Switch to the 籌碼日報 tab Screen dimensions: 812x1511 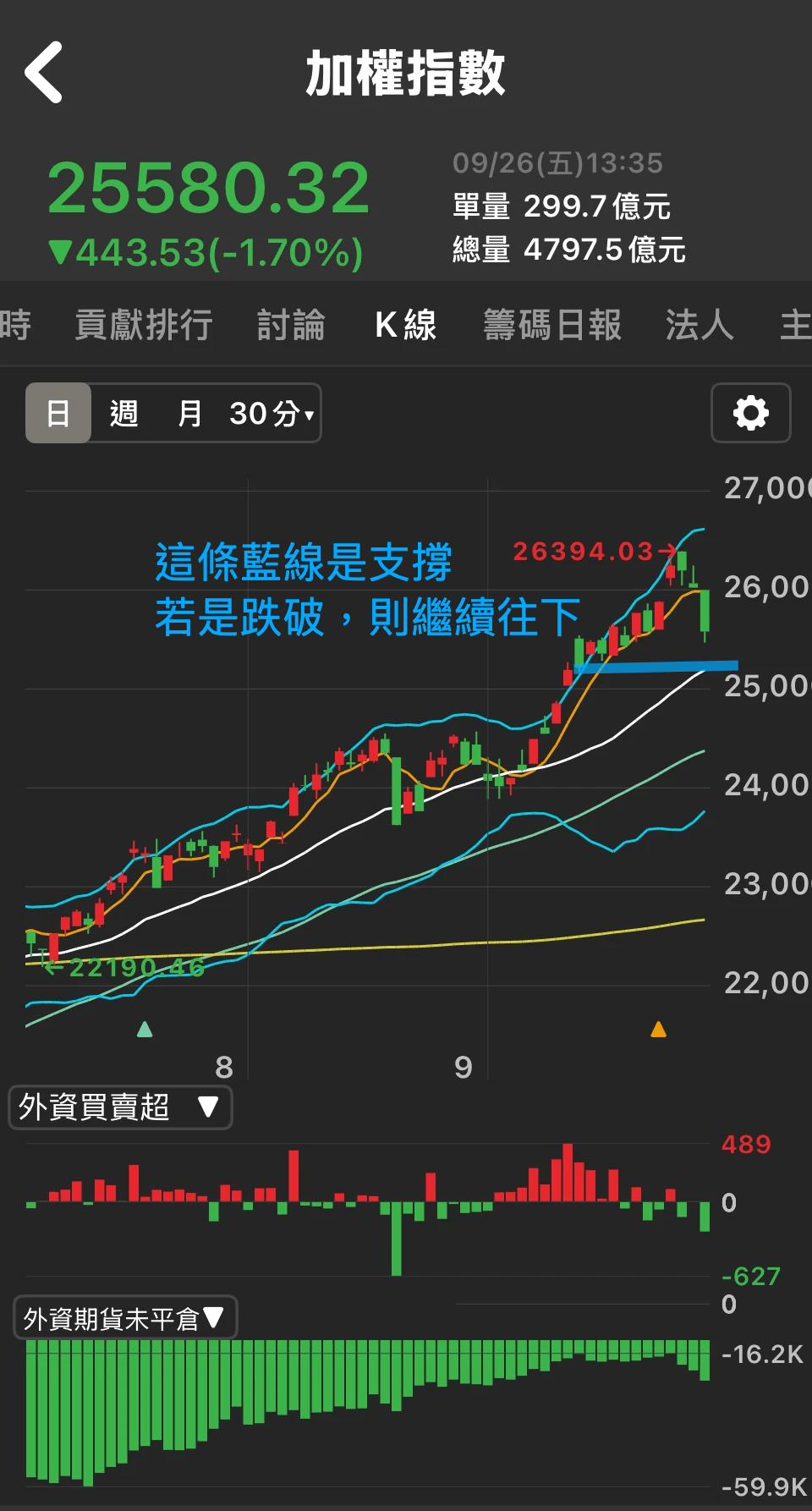click(552, 325)
